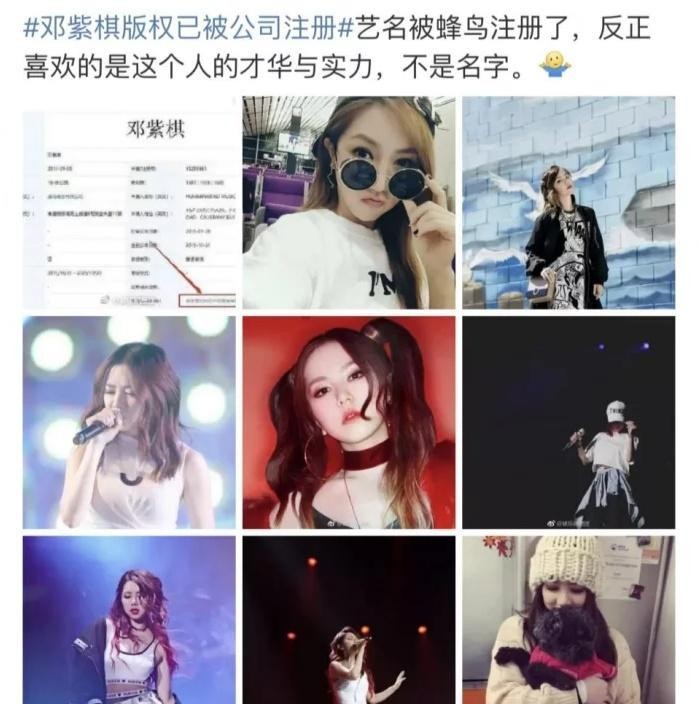
Task: Open the dark stage photo with white cap
Action: coord(568,422)
